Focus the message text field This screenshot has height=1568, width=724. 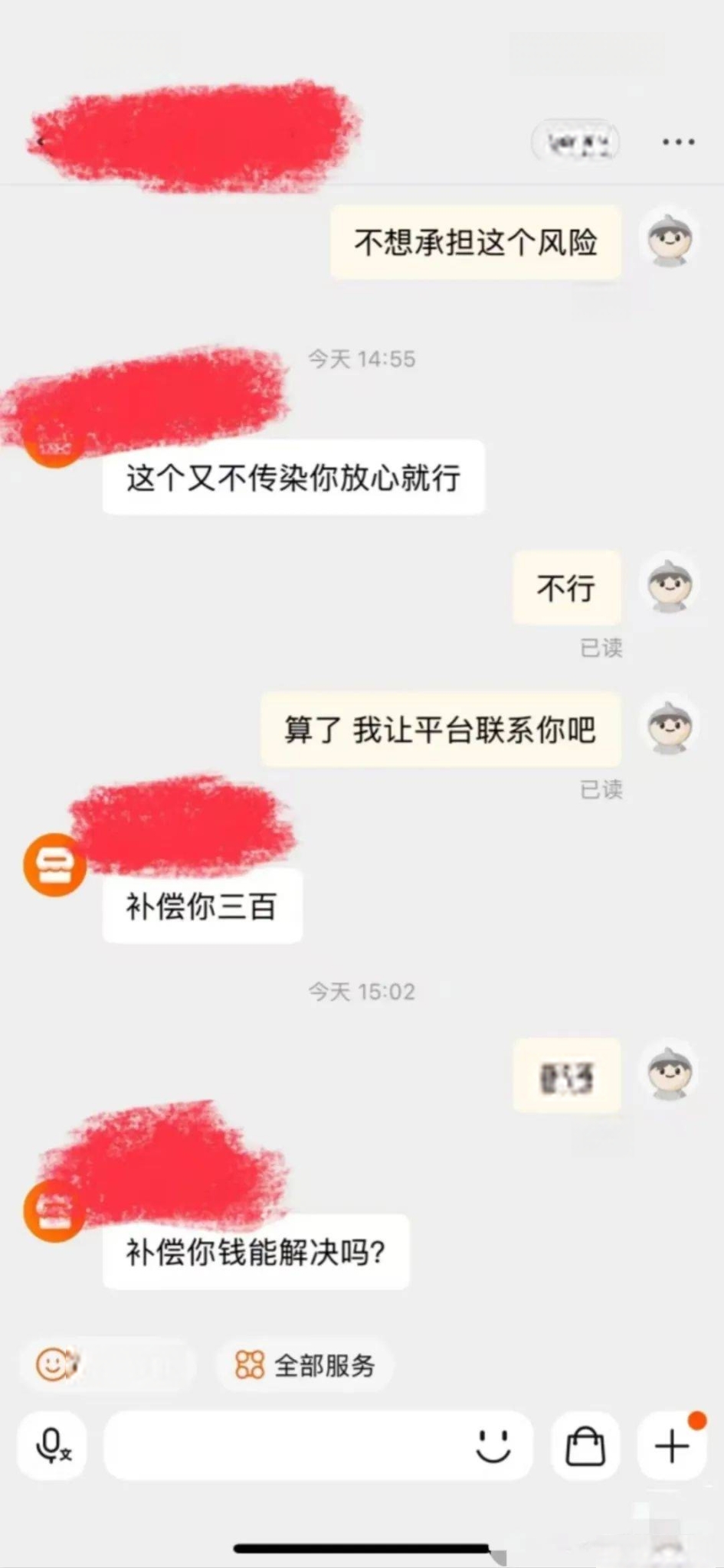(x=283, y=1445)
